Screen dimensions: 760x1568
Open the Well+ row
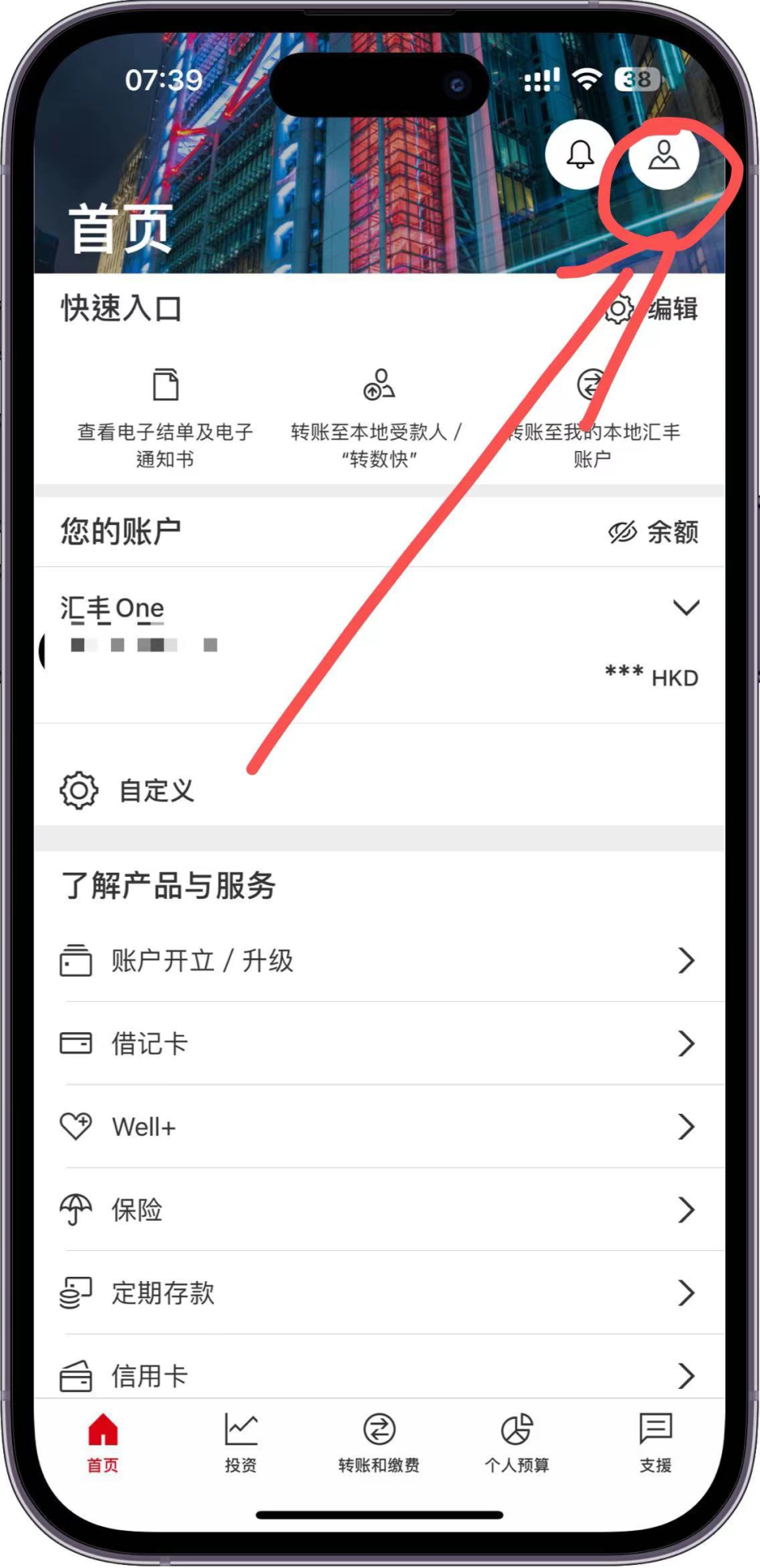point(379,1126)
